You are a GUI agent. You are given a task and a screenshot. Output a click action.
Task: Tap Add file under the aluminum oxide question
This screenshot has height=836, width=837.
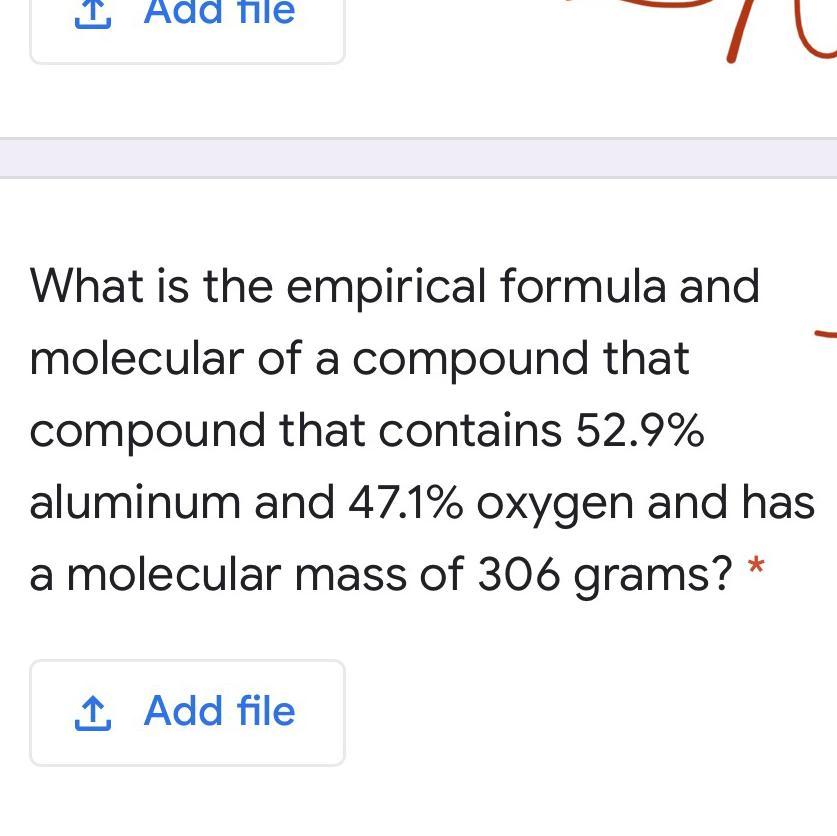[187, 712]
